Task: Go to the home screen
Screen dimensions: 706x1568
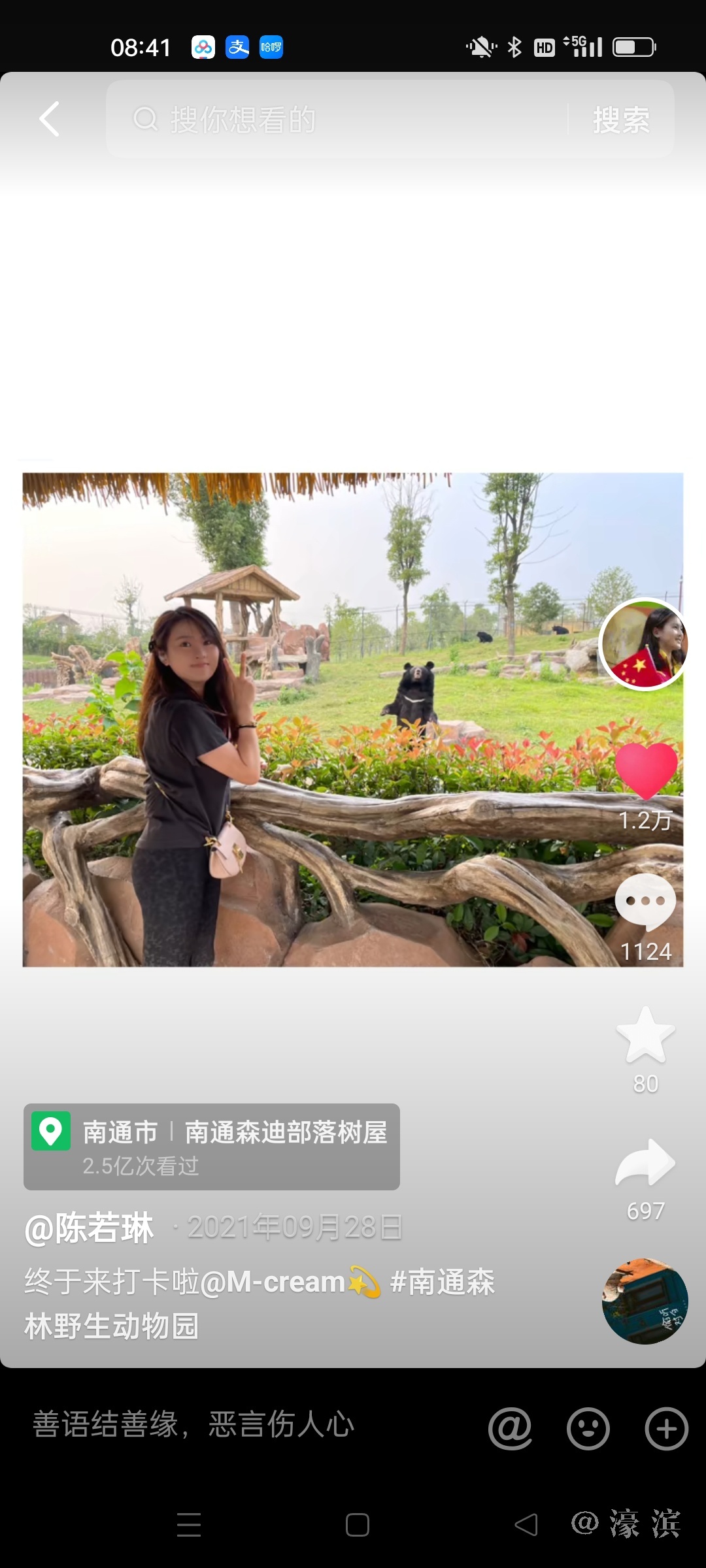Action: click(357, 1524)
